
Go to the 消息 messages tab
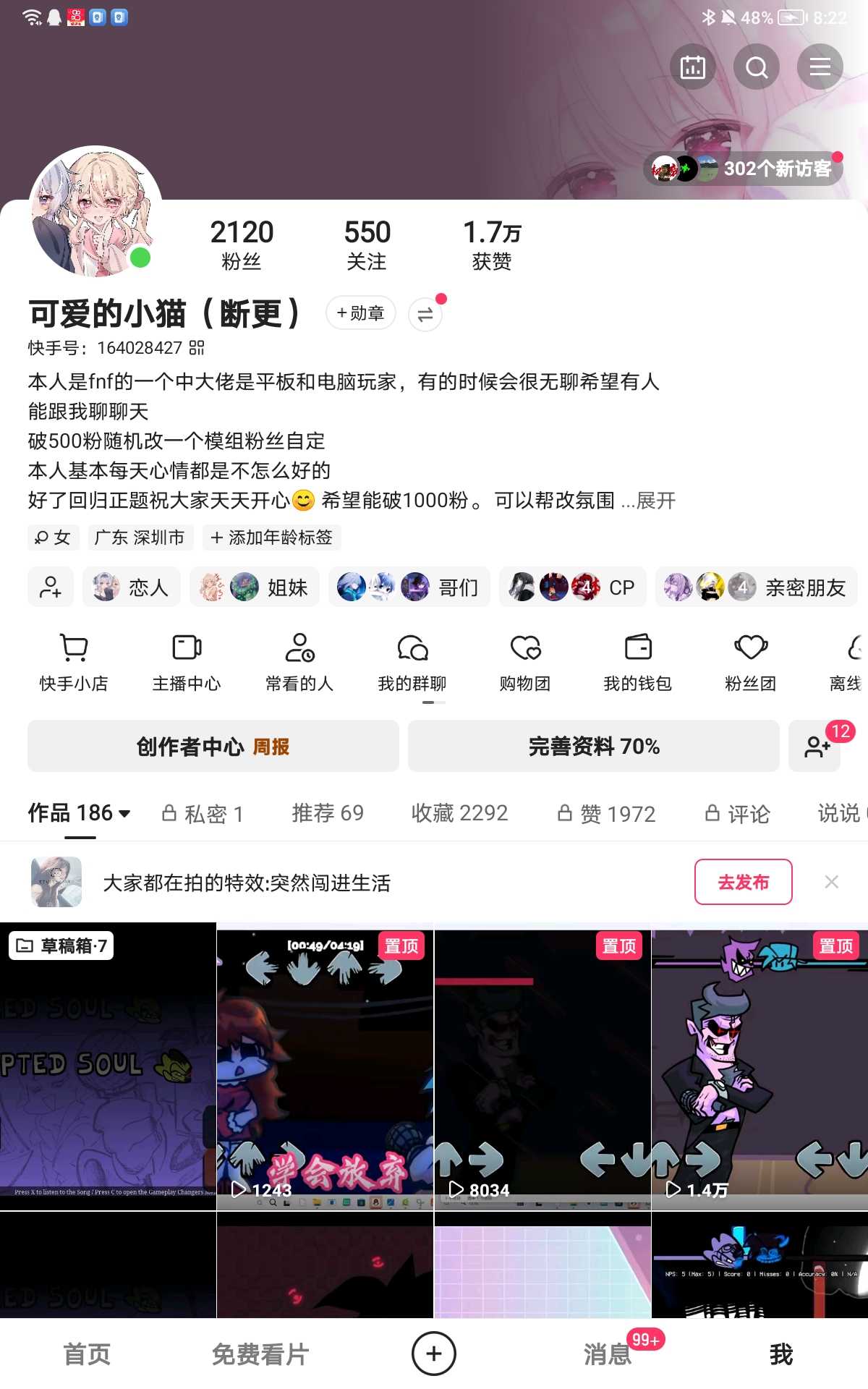click(608, 1354)
